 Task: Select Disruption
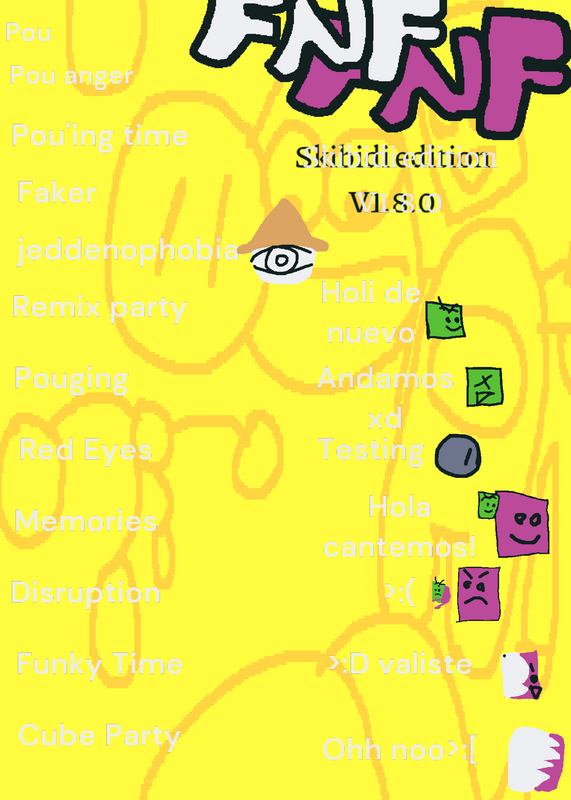click(x=86, y=592)
